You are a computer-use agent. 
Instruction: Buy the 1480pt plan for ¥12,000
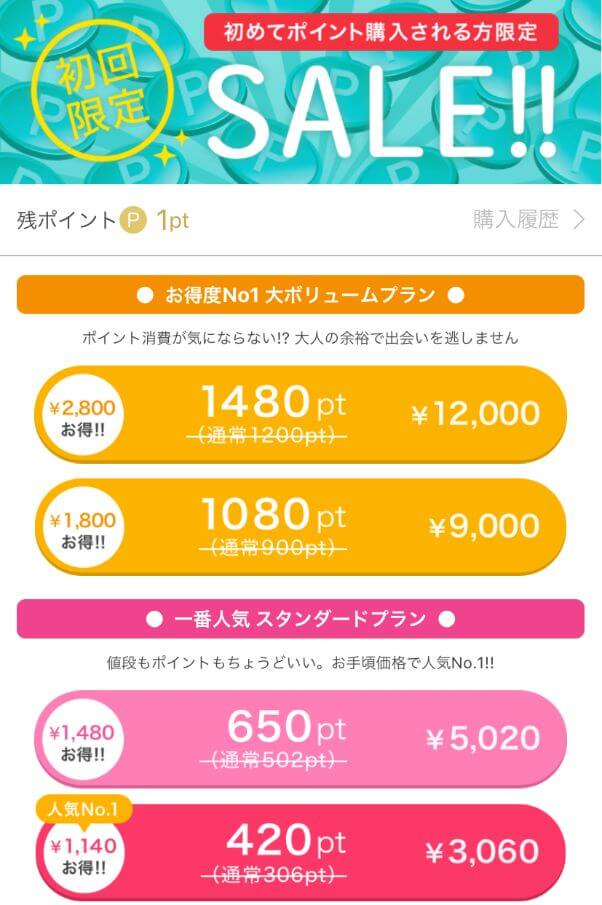click(x=300, y=413)
